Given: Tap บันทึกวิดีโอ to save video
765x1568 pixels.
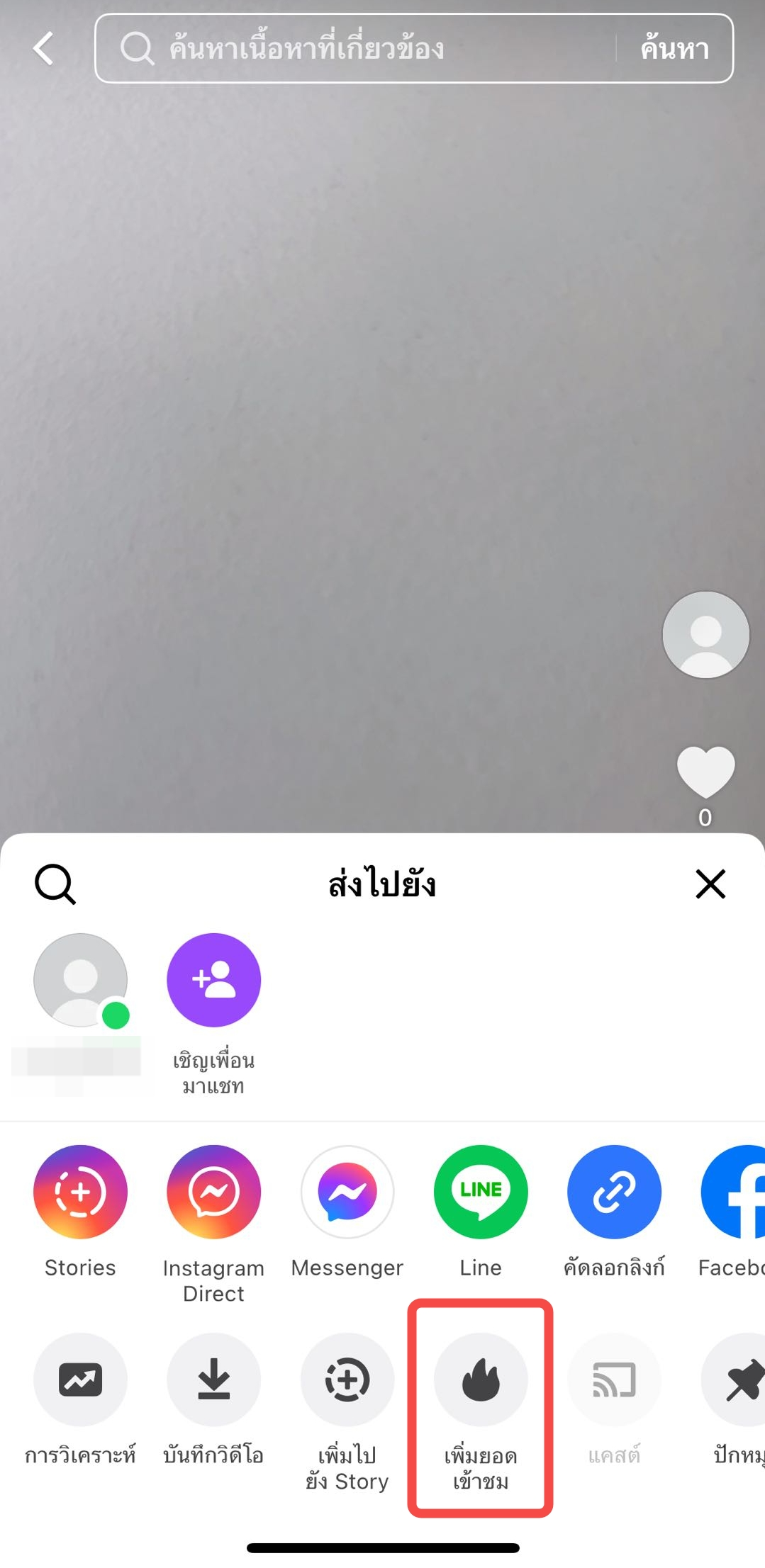Looking at the screenshot, I should coord(213,1380).
